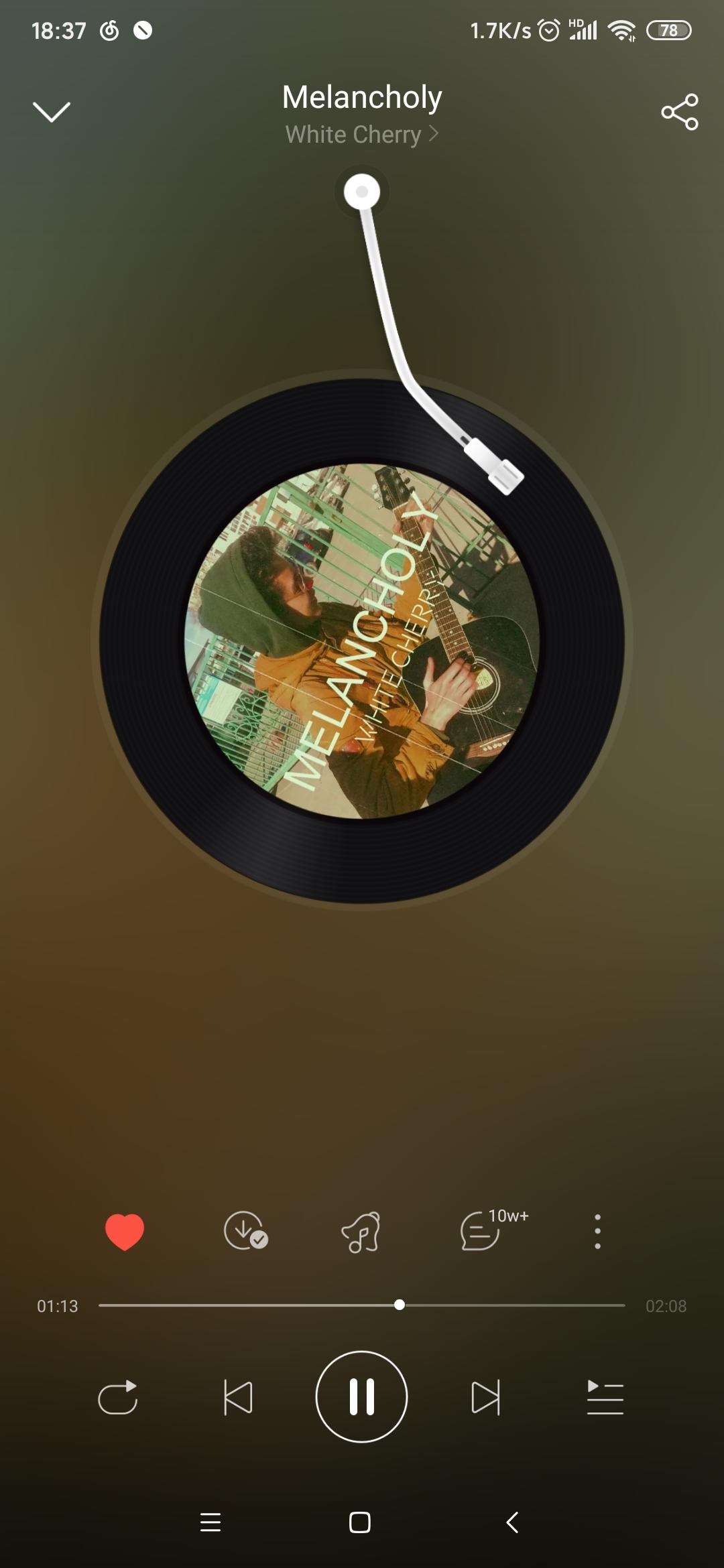
Task: Collapse the player with the down arrow
Action: point(52,112)
